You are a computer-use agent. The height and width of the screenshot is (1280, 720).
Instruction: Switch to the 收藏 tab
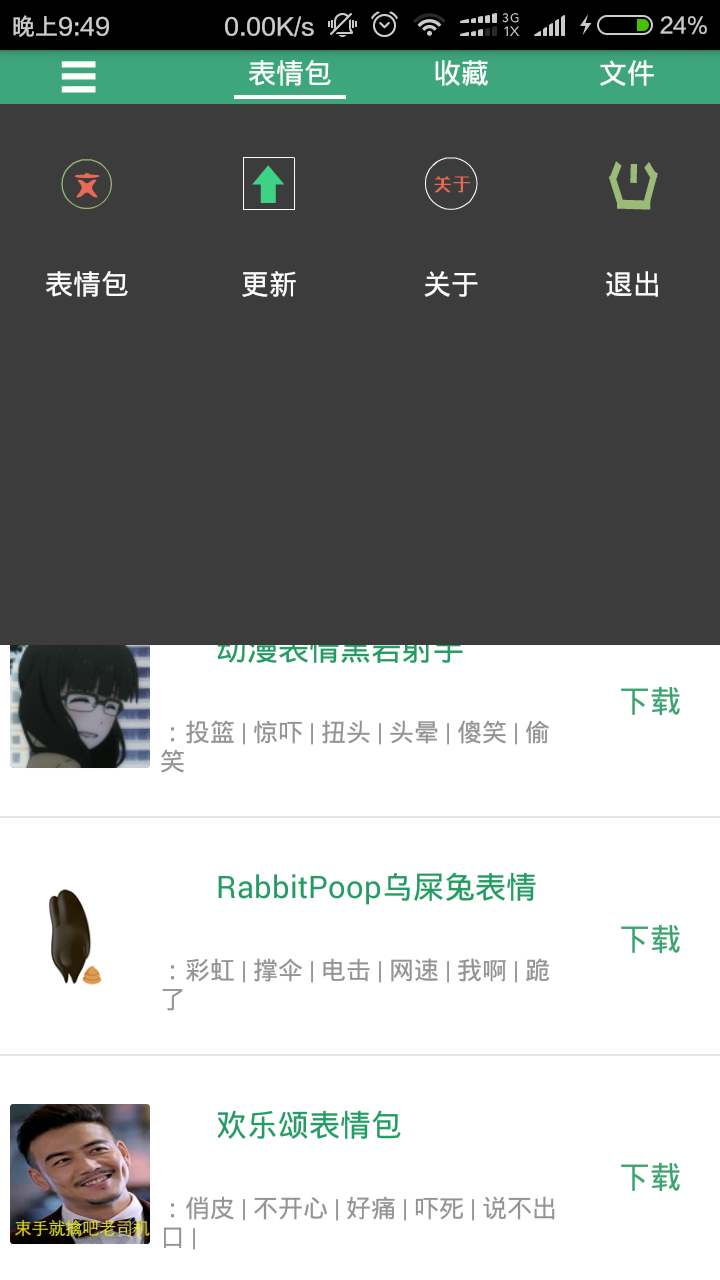point(461,74)
